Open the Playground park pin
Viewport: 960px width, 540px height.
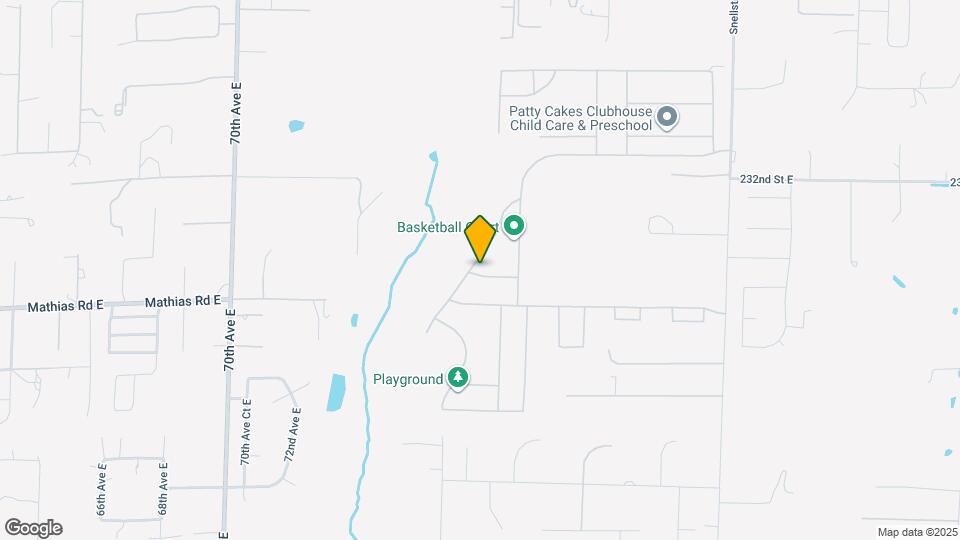pyautogui.click(x=458, y=378)
